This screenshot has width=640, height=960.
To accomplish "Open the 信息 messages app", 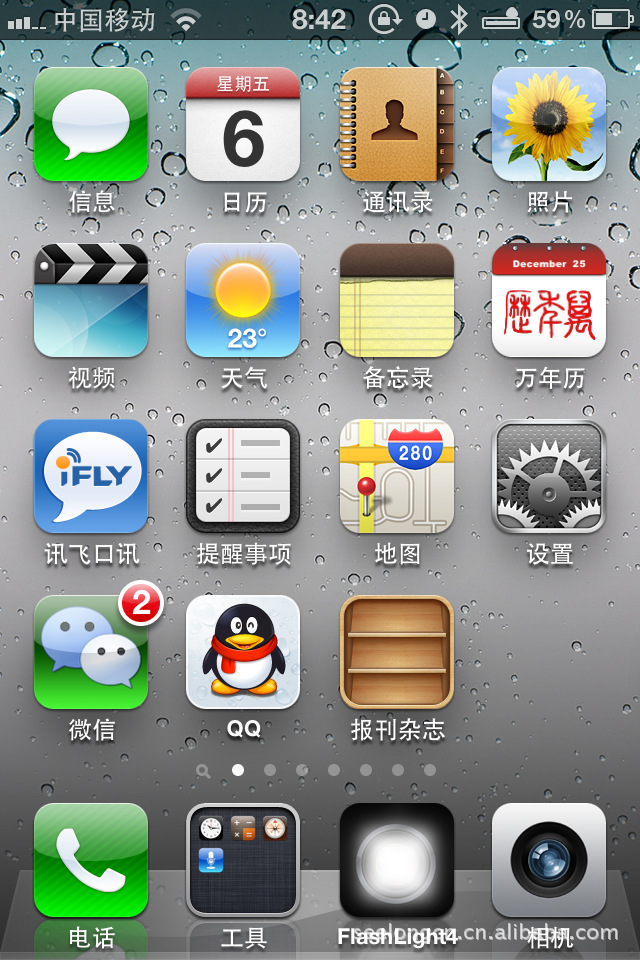I will click(91, 125).
